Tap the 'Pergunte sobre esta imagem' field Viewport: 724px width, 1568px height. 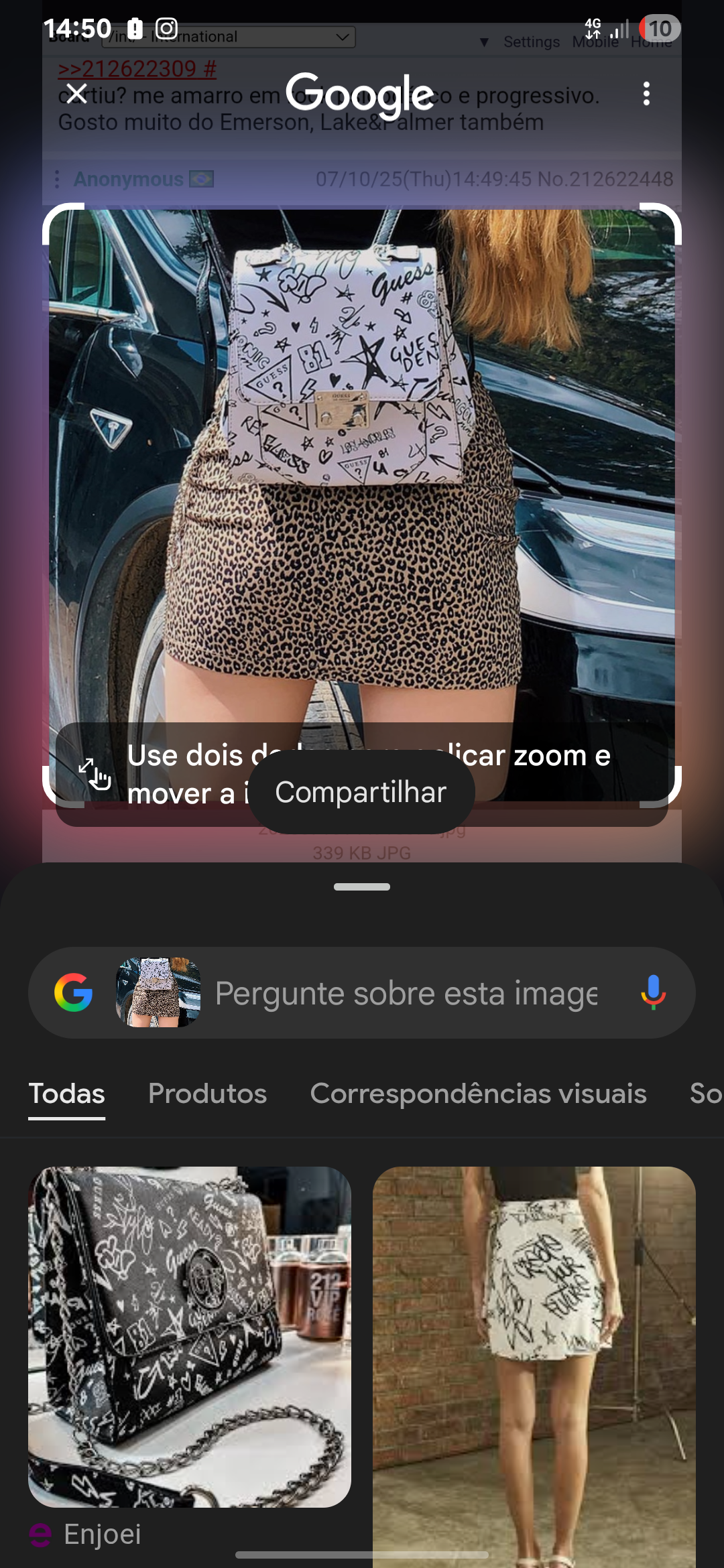(x=406, y=993)
